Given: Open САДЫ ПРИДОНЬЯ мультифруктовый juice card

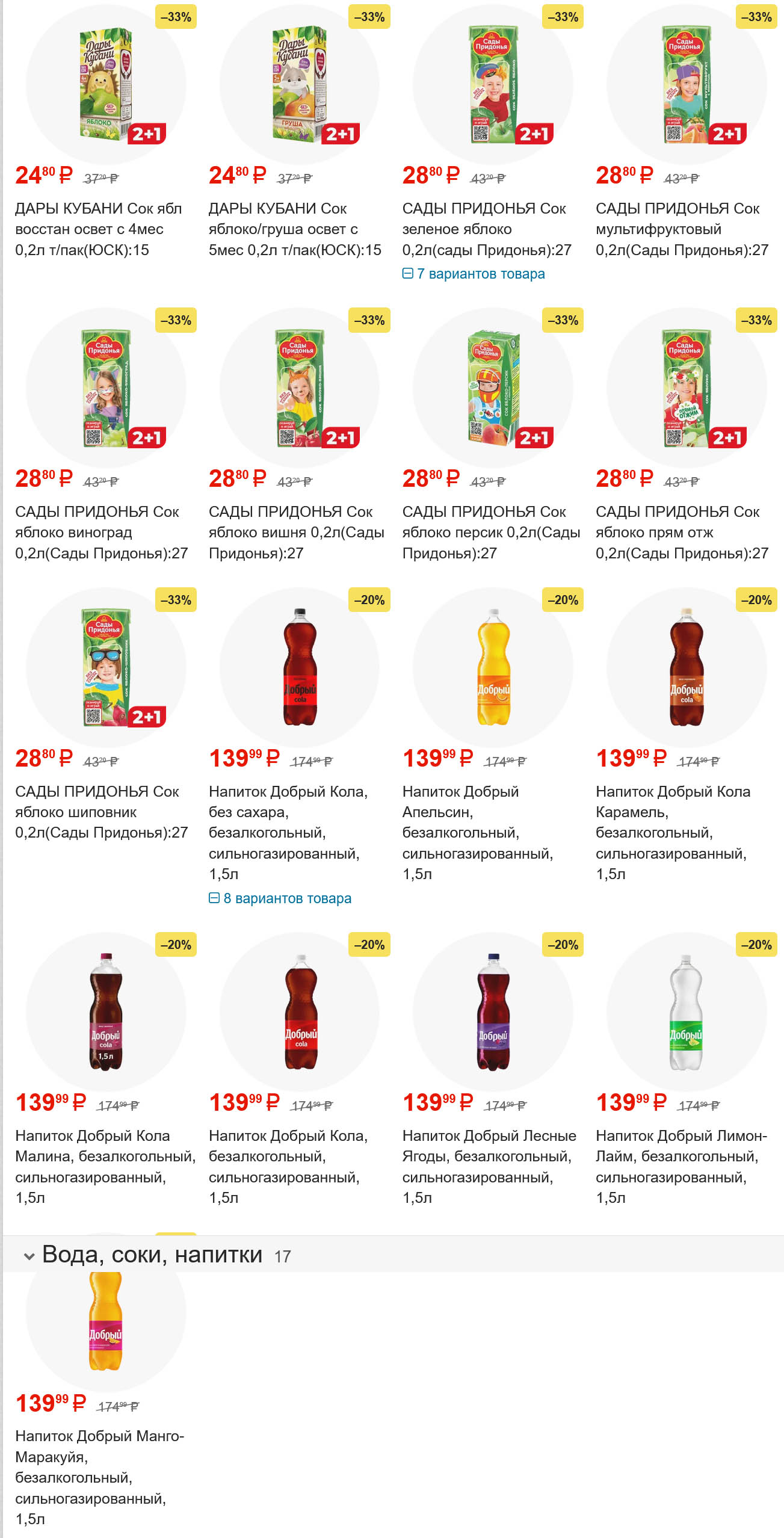Looking at the screenshot, I should pos(682,229).
